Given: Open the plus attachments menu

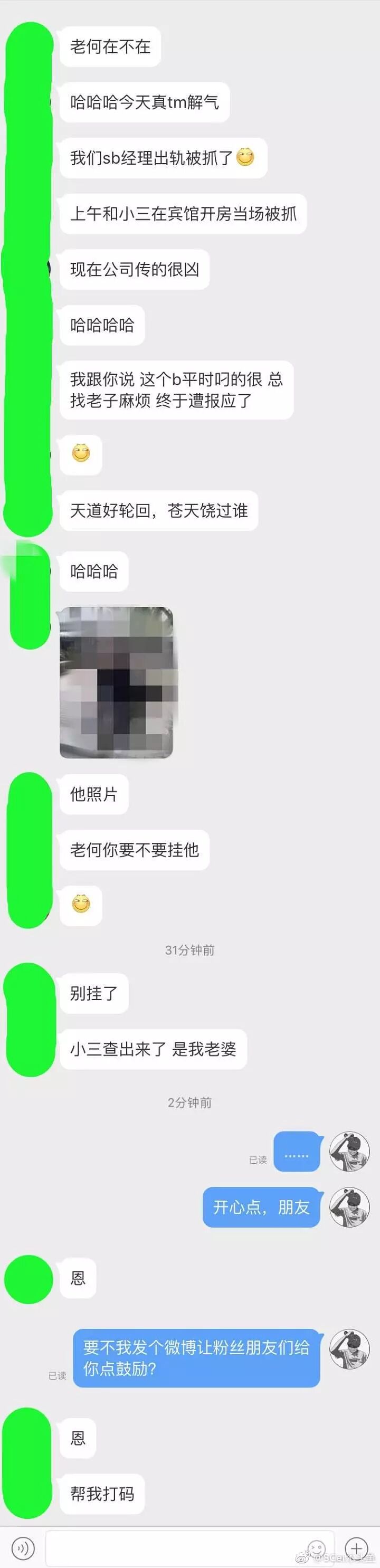Looking at the screenshot, I should coord(357,1547).
